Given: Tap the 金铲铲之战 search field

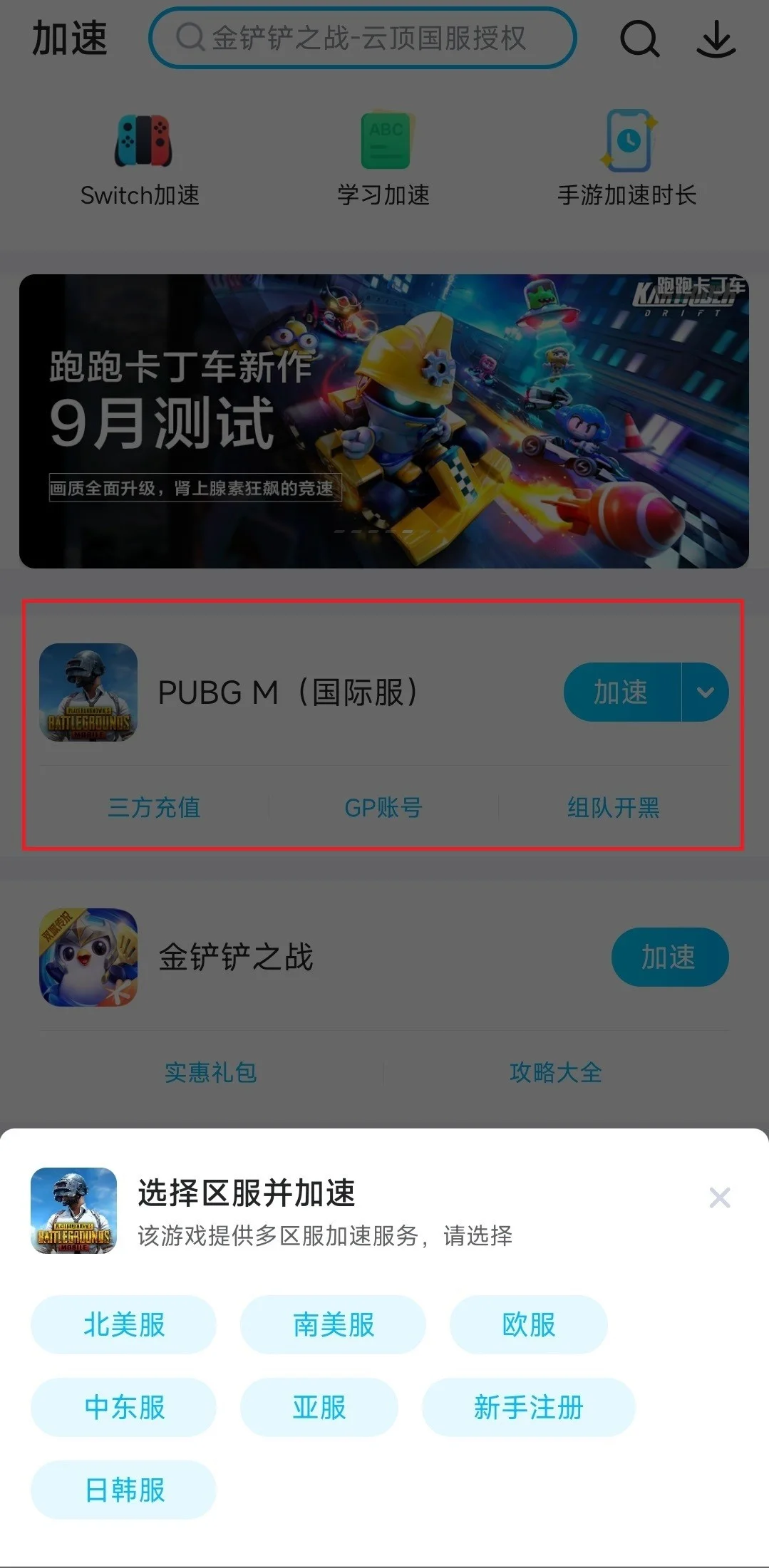Looking at the screenshot, I should [x=362, y=38].
